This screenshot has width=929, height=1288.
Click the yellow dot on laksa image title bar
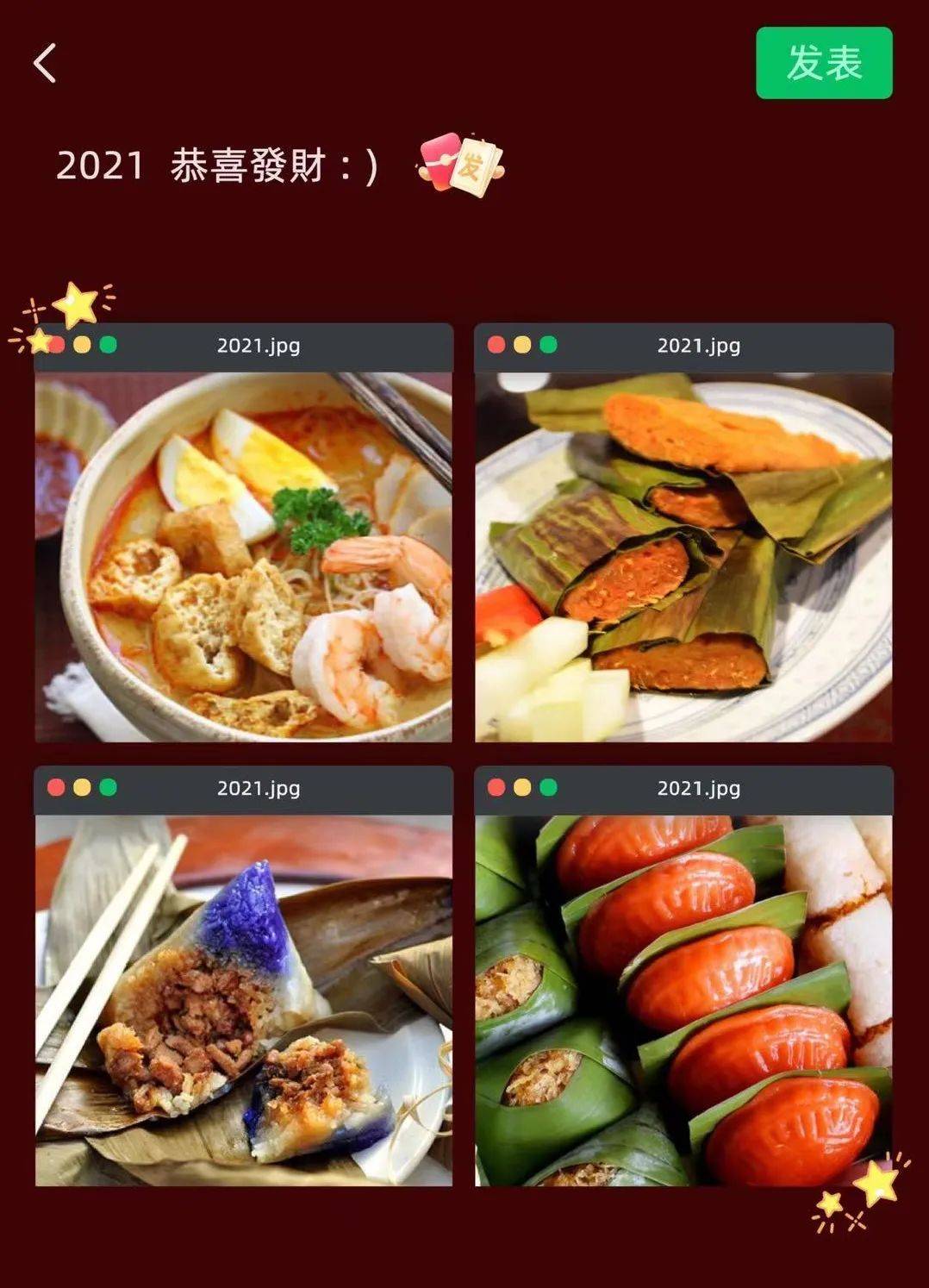81,343
